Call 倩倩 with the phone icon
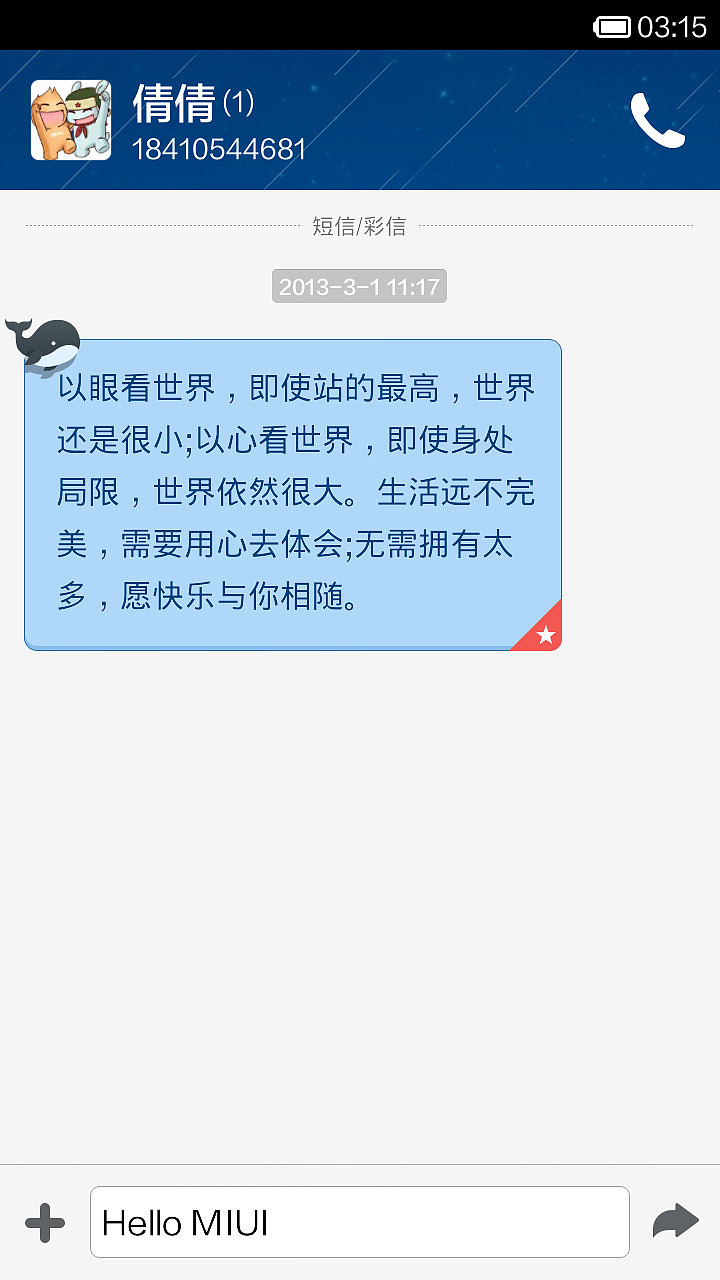 657,120
